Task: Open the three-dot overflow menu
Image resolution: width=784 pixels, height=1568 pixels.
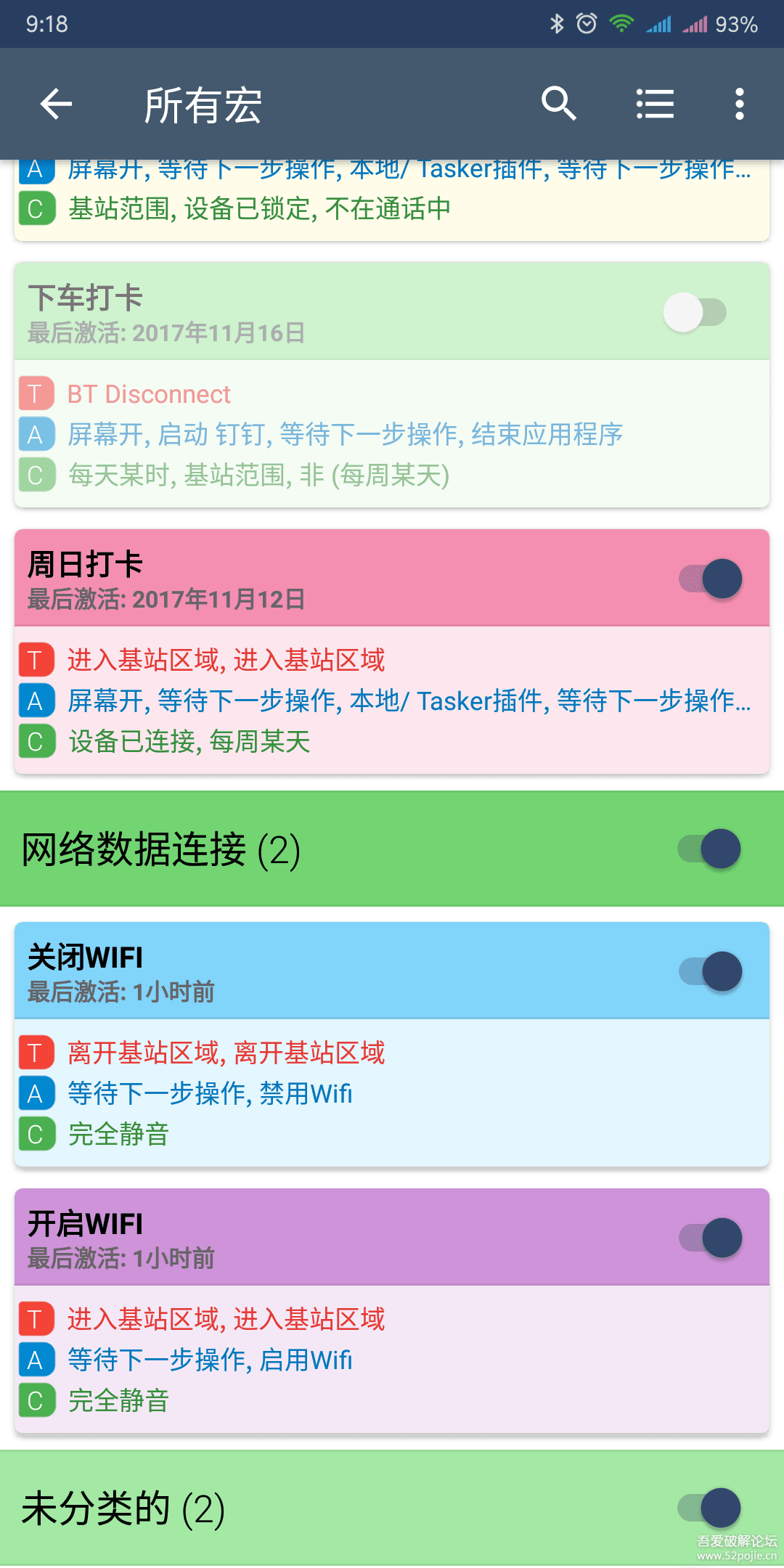Action: [738, 104]
